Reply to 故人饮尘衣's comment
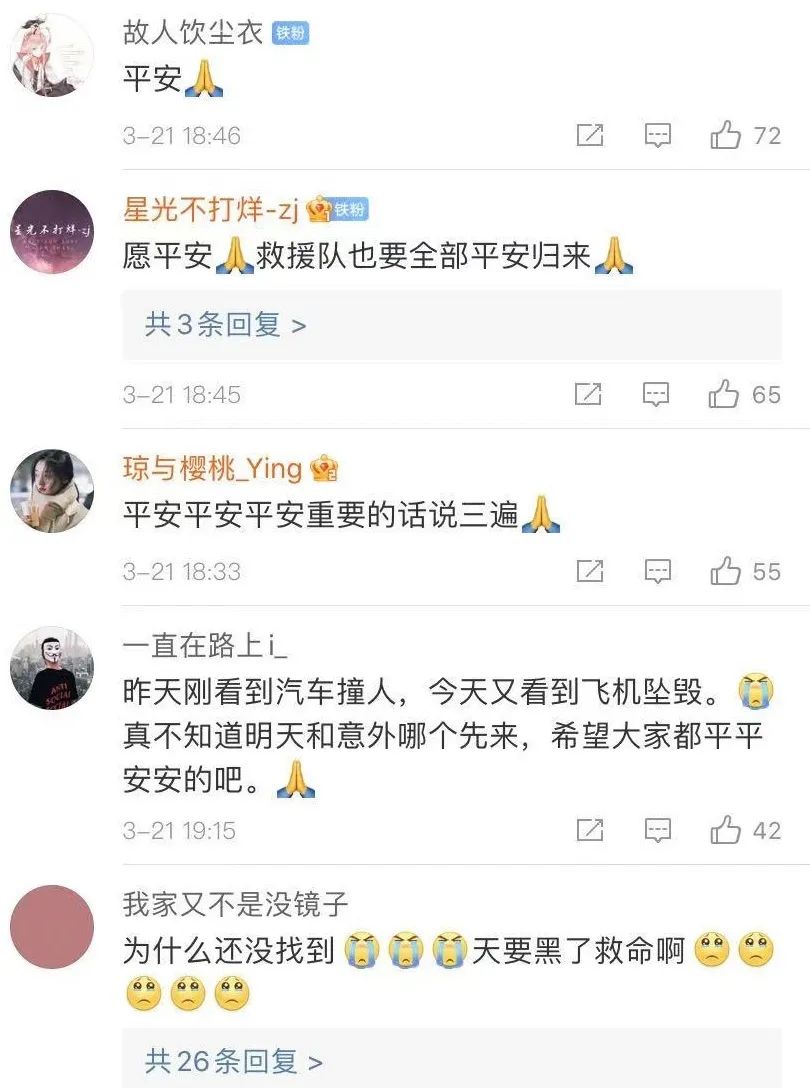This screenshot has height=1088, width=810. coord(657,135)
